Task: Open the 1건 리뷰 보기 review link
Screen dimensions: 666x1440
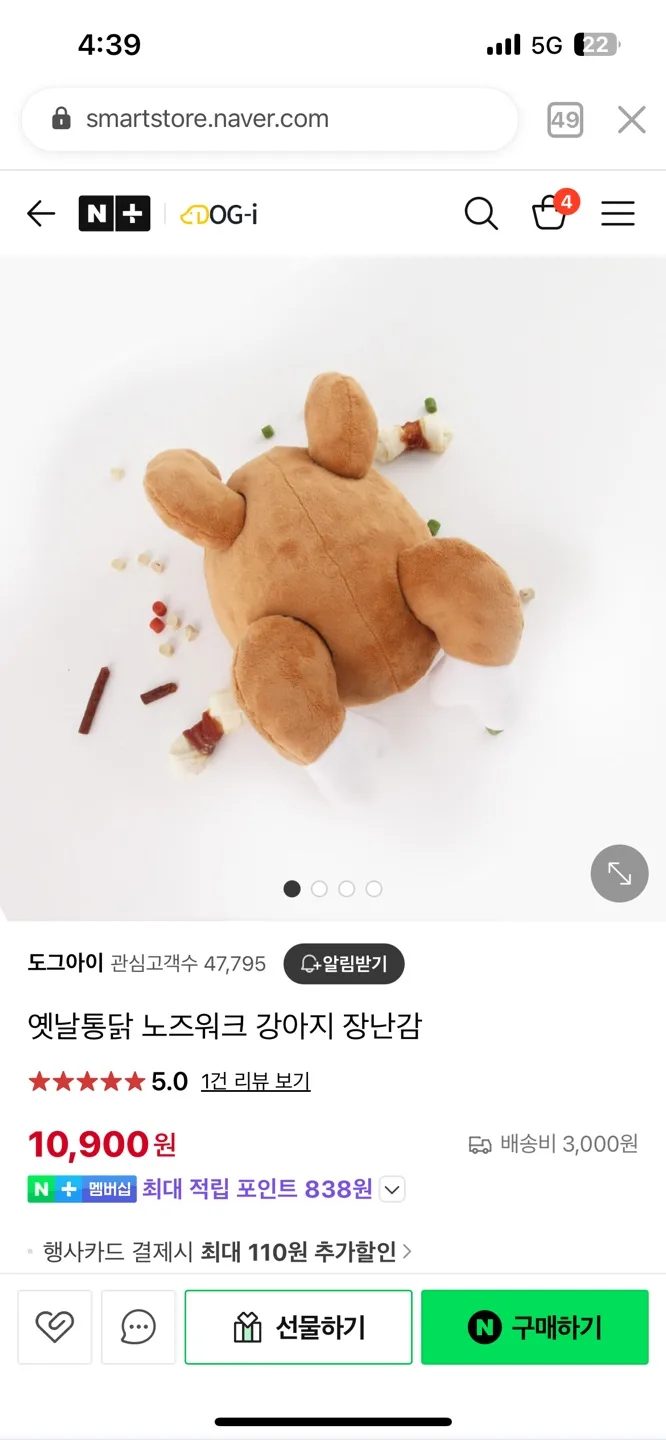Action: point(255,1081)
